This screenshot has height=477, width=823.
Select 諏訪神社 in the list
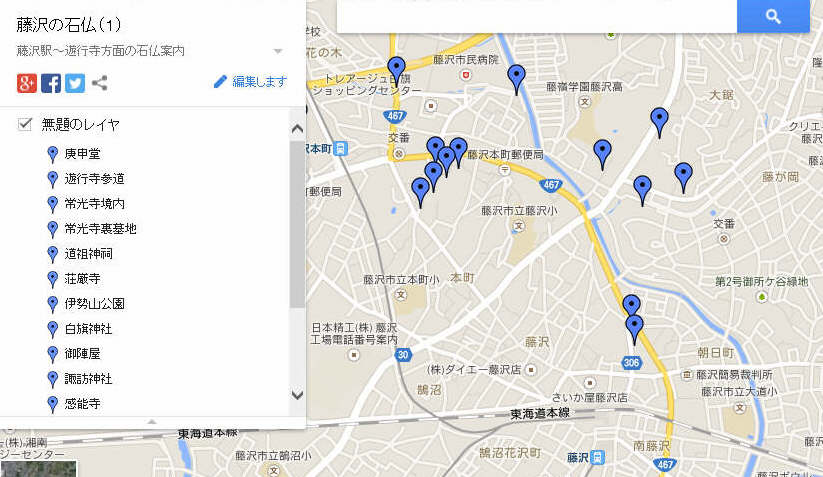(88, 380)
